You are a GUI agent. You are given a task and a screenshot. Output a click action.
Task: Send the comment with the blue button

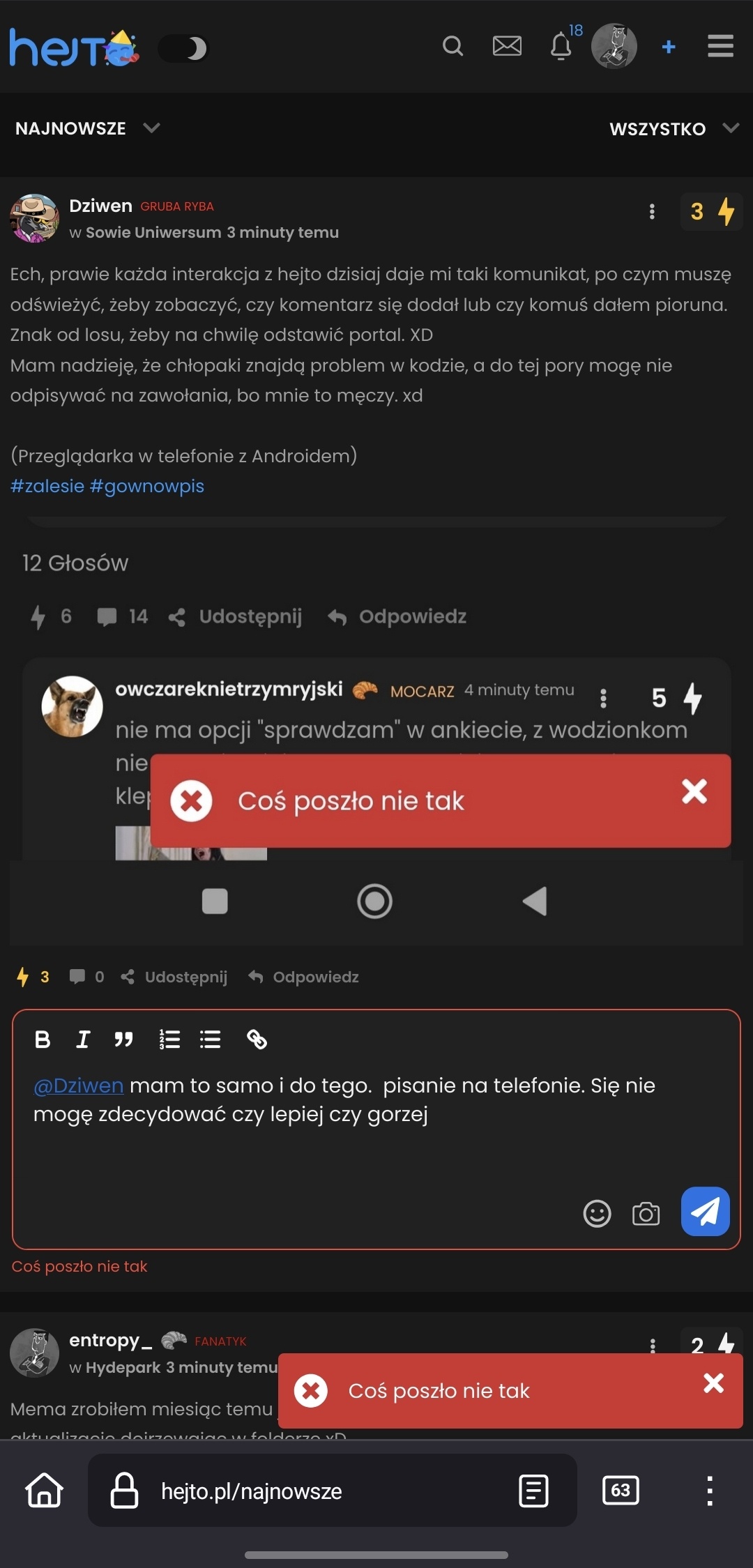(705, 1212)
